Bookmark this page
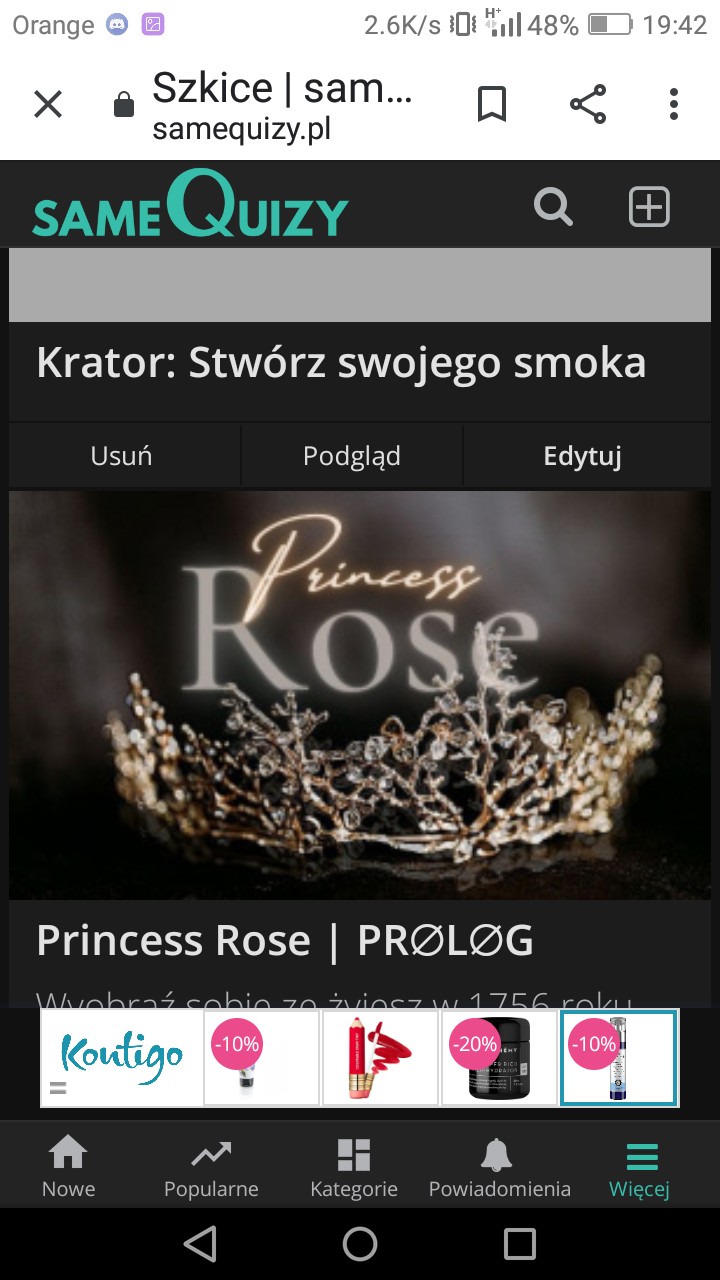The height and width of the screenshot is (1280, 720). tap(491, 104)
